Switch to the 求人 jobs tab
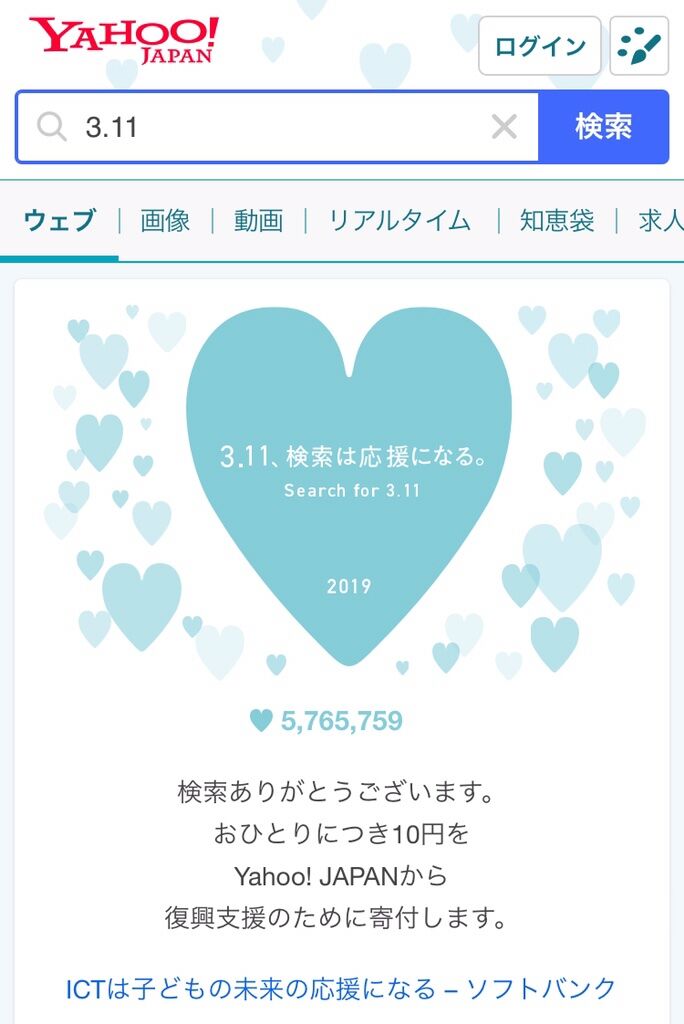The width and height of the screenshot is (684, 1024). (660, 221)
